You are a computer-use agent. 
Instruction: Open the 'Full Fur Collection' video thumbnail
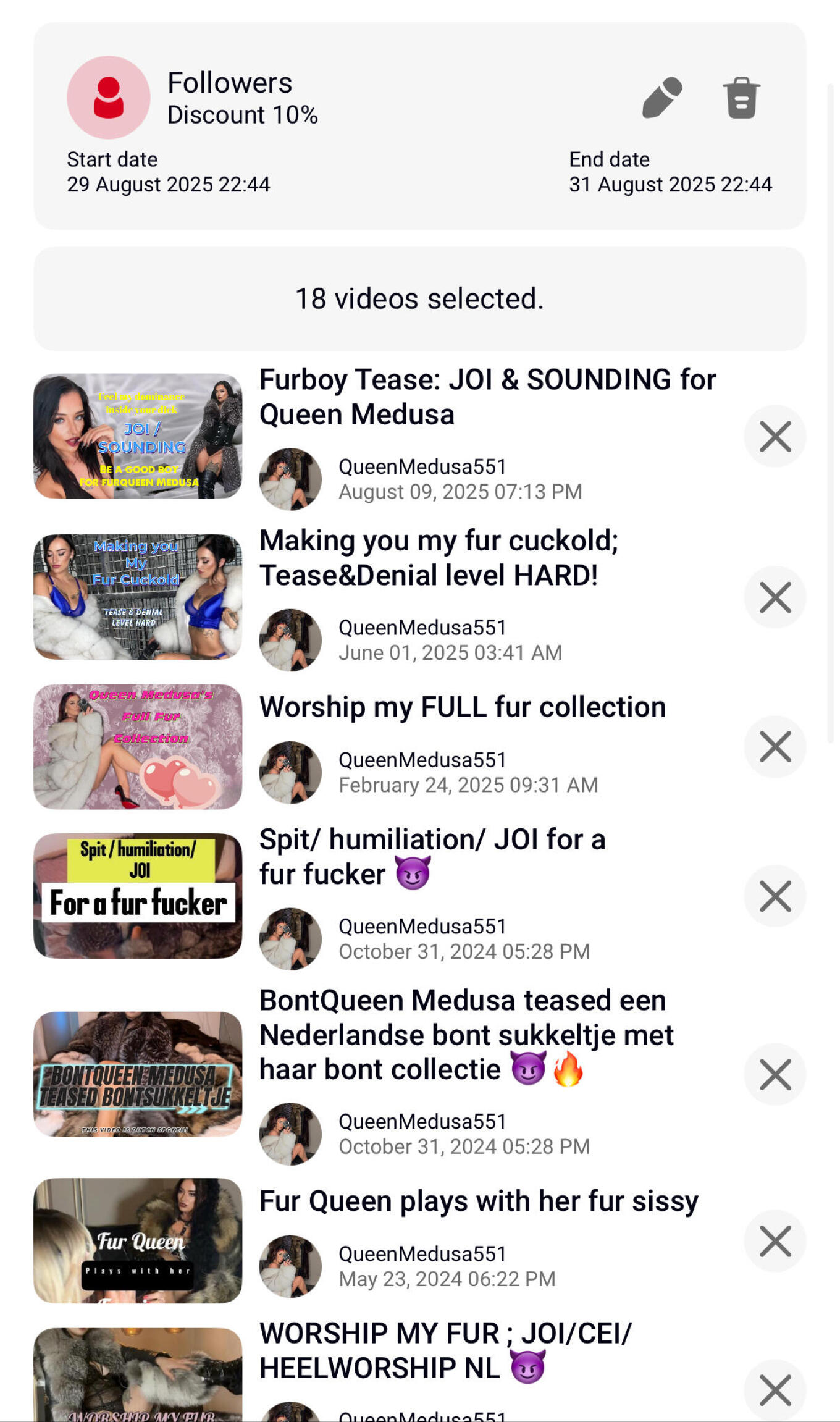tap(138, 747)
